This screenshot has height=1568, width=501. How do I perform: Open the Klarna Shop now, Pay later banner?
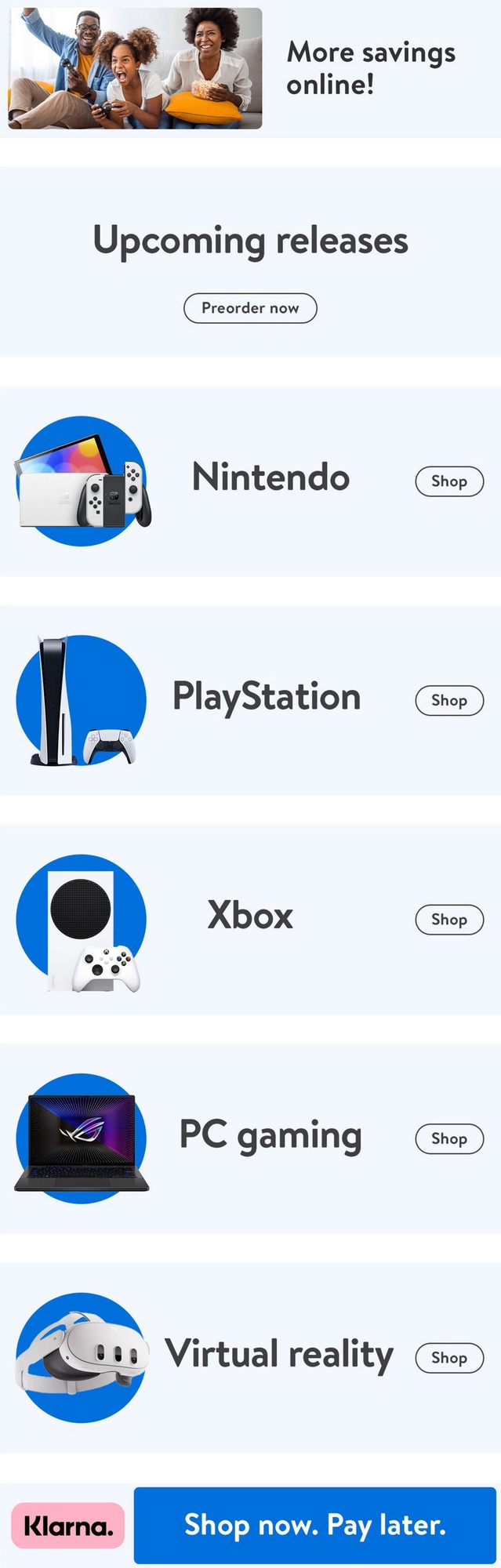(x=314, y=1525)
